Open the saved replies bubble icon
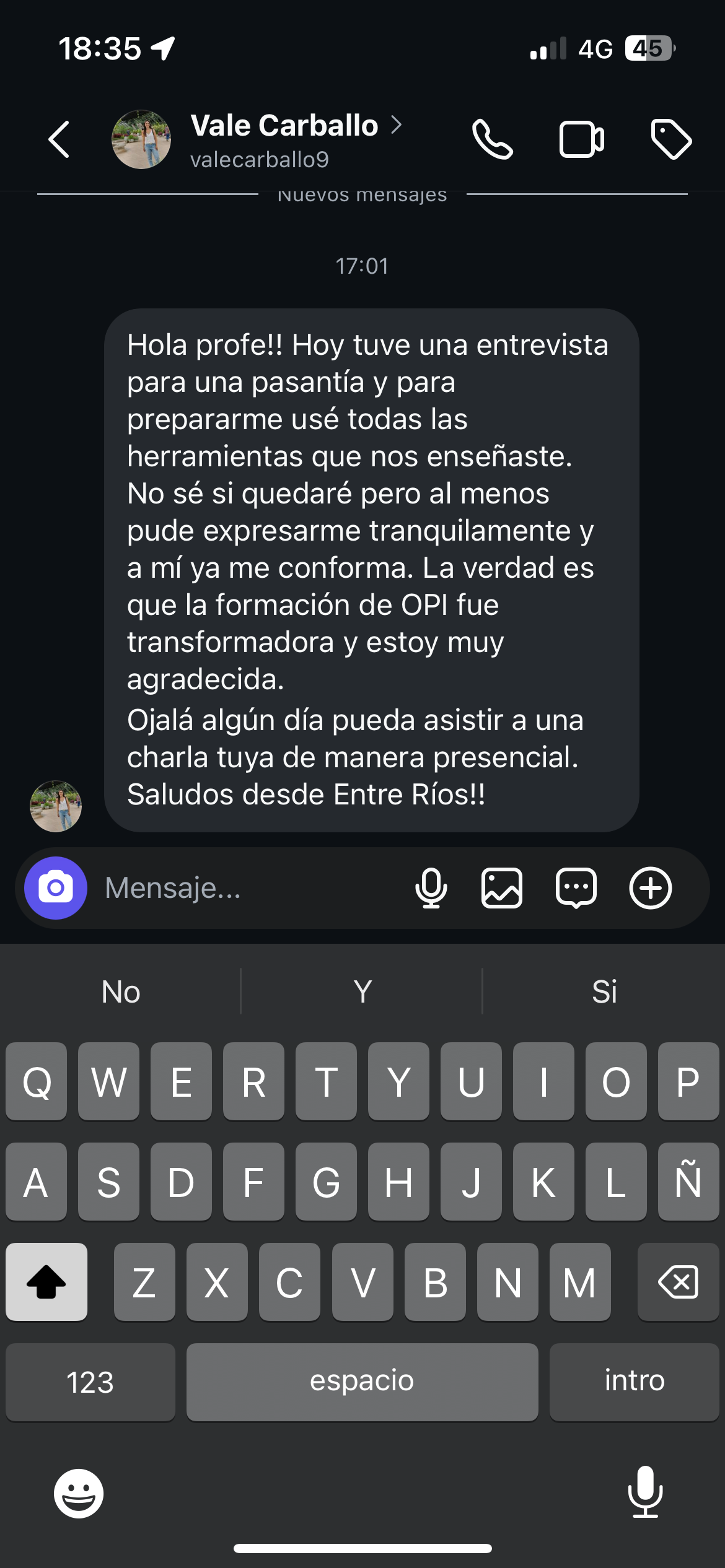 pyautogui.click(x=576, y=887)
